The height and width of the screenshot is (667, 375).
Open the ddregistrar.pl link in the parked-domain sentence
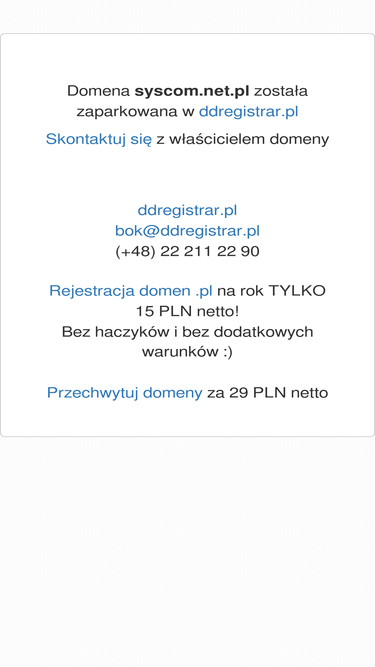(248, 111)
